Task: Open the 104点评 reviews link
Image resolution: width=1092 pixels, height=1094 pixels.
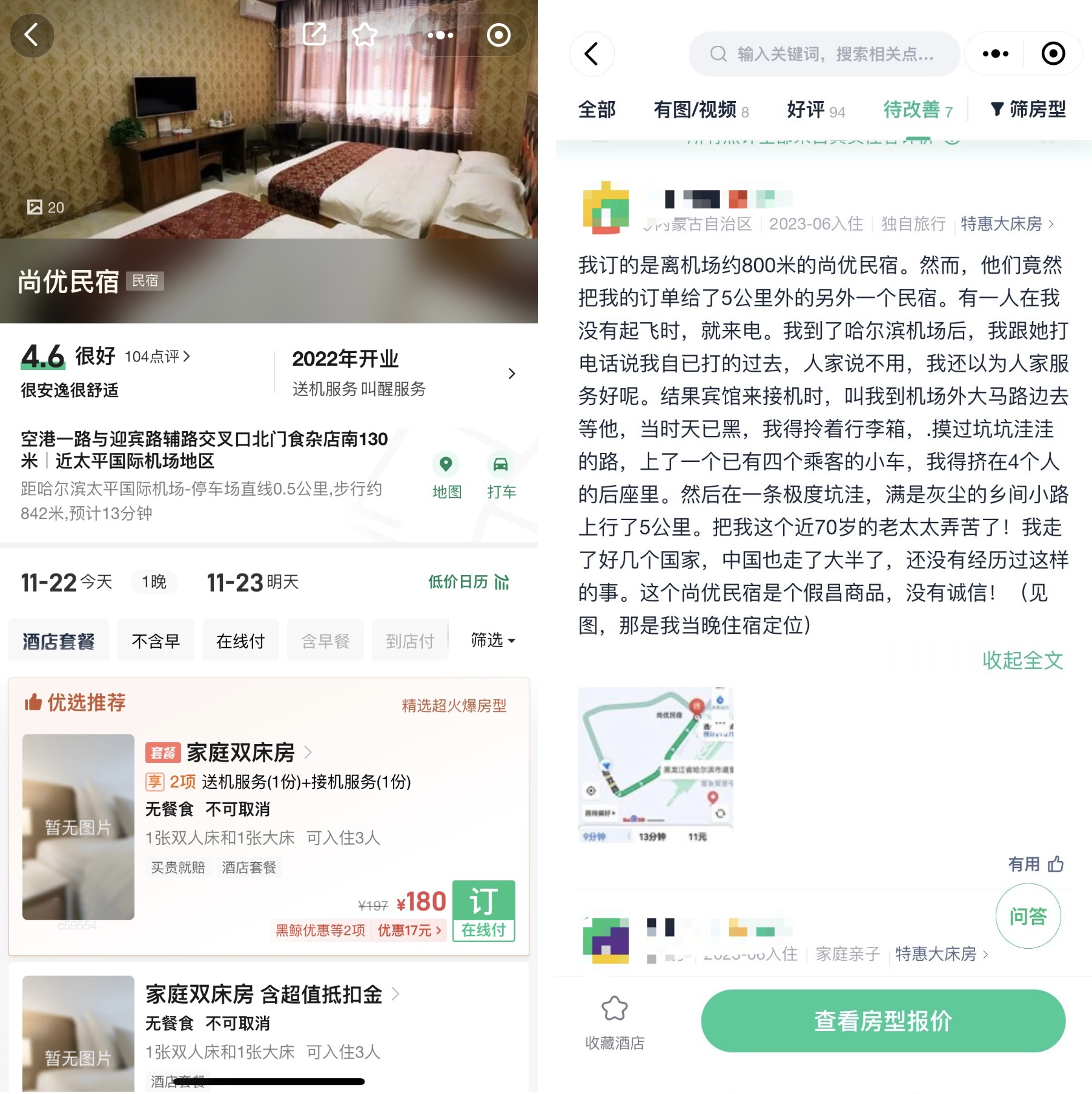Action: click(x=157, y=357)
